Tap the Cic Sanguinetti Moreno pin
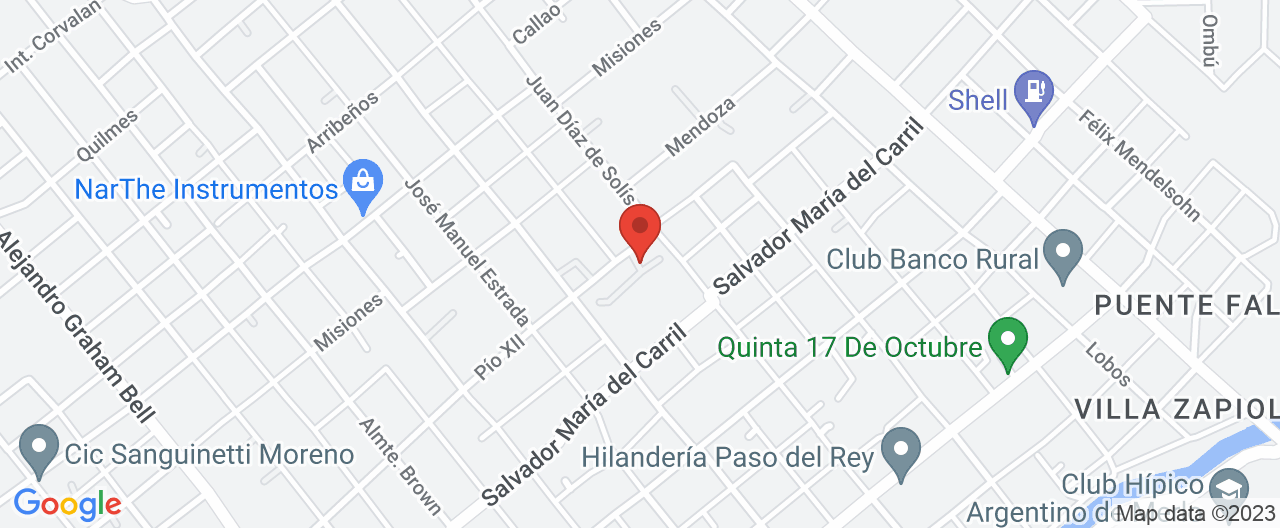The height and width of the screenshot is (528, 1280). click(x=40, y=447)
